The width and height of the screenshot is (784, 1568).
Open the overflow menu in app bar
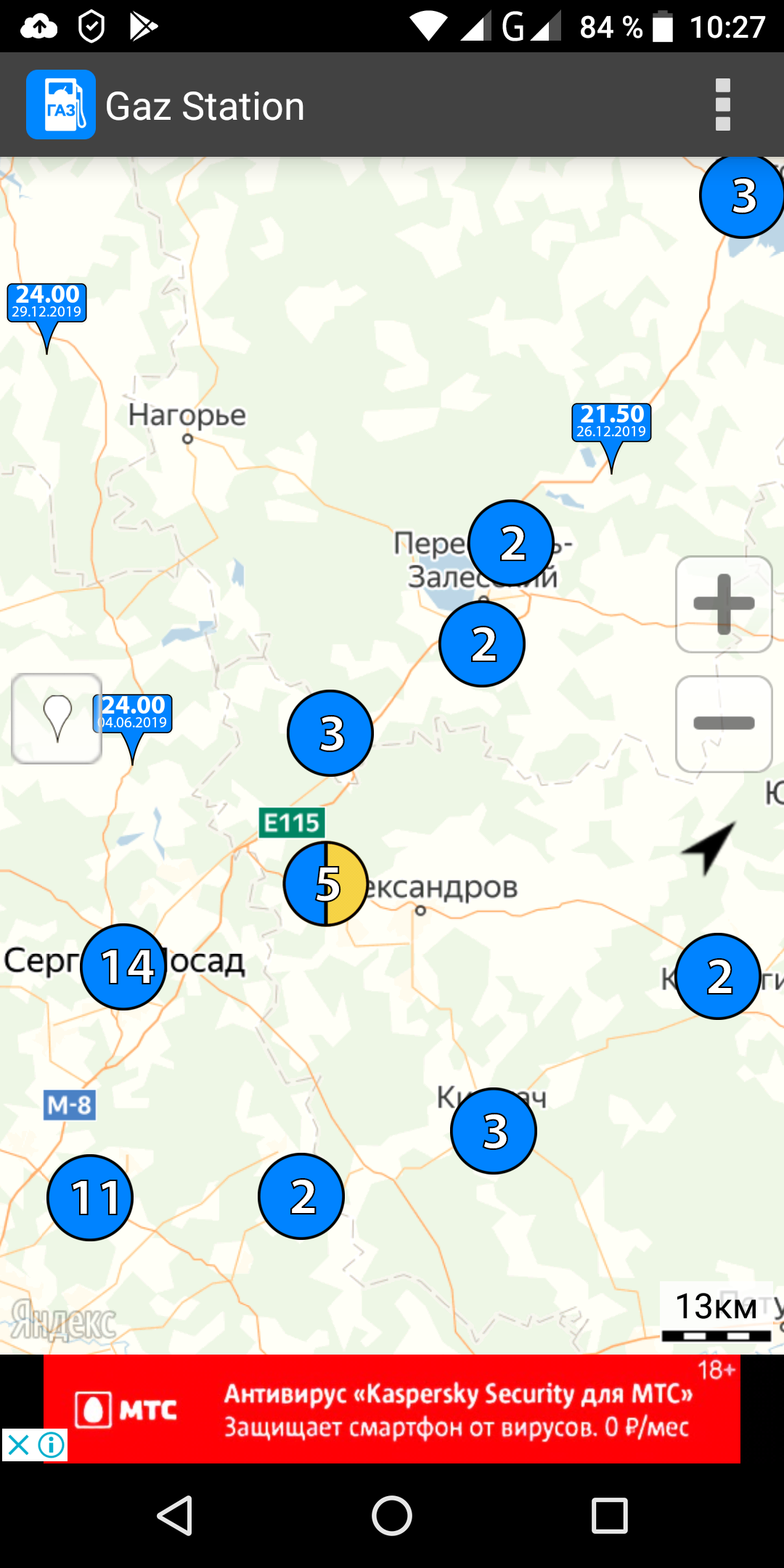click(x=722, y=105)
